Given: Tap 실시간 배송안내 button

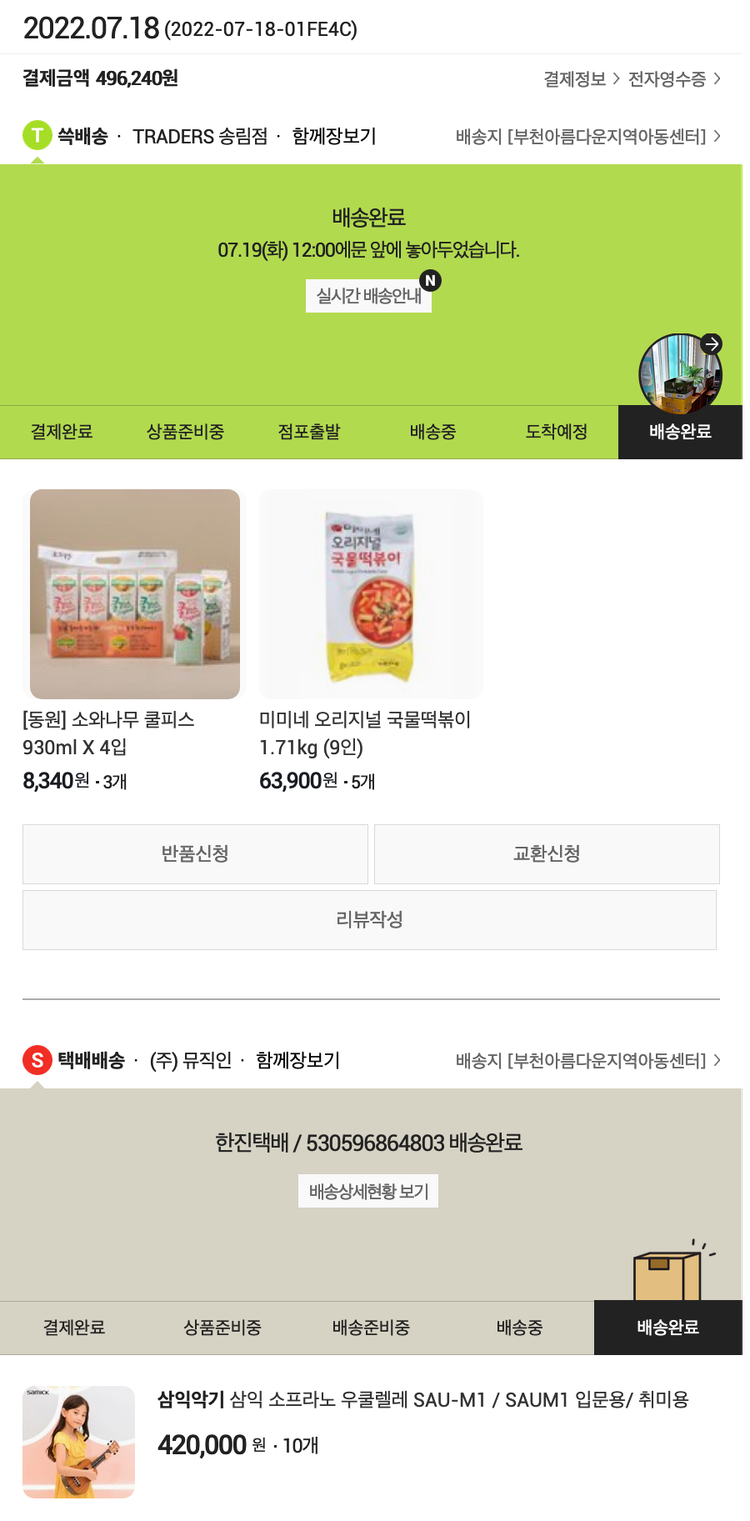Looking at the screenshot, I should pos(368,296).
